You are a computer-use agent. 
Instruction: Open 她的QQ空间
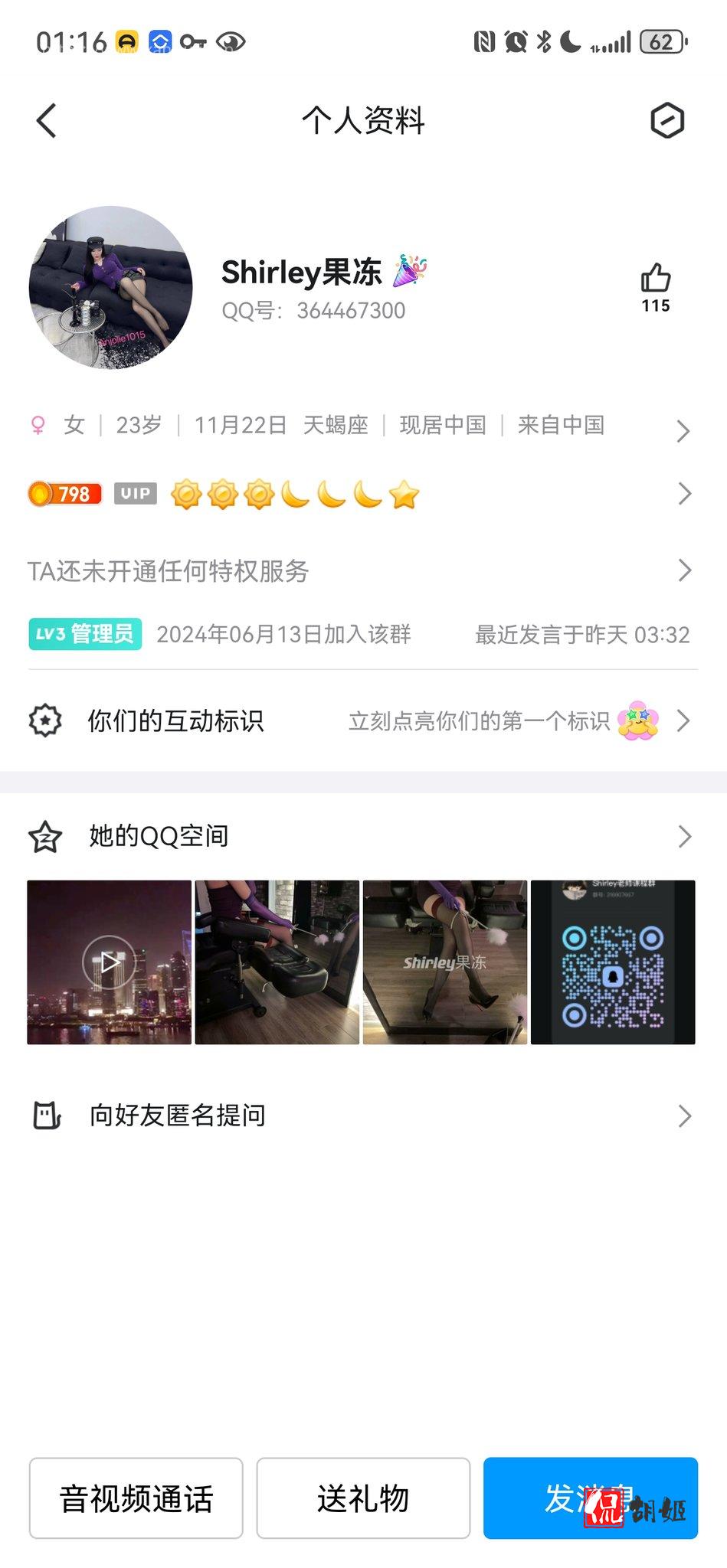click(x=360, y=836)
